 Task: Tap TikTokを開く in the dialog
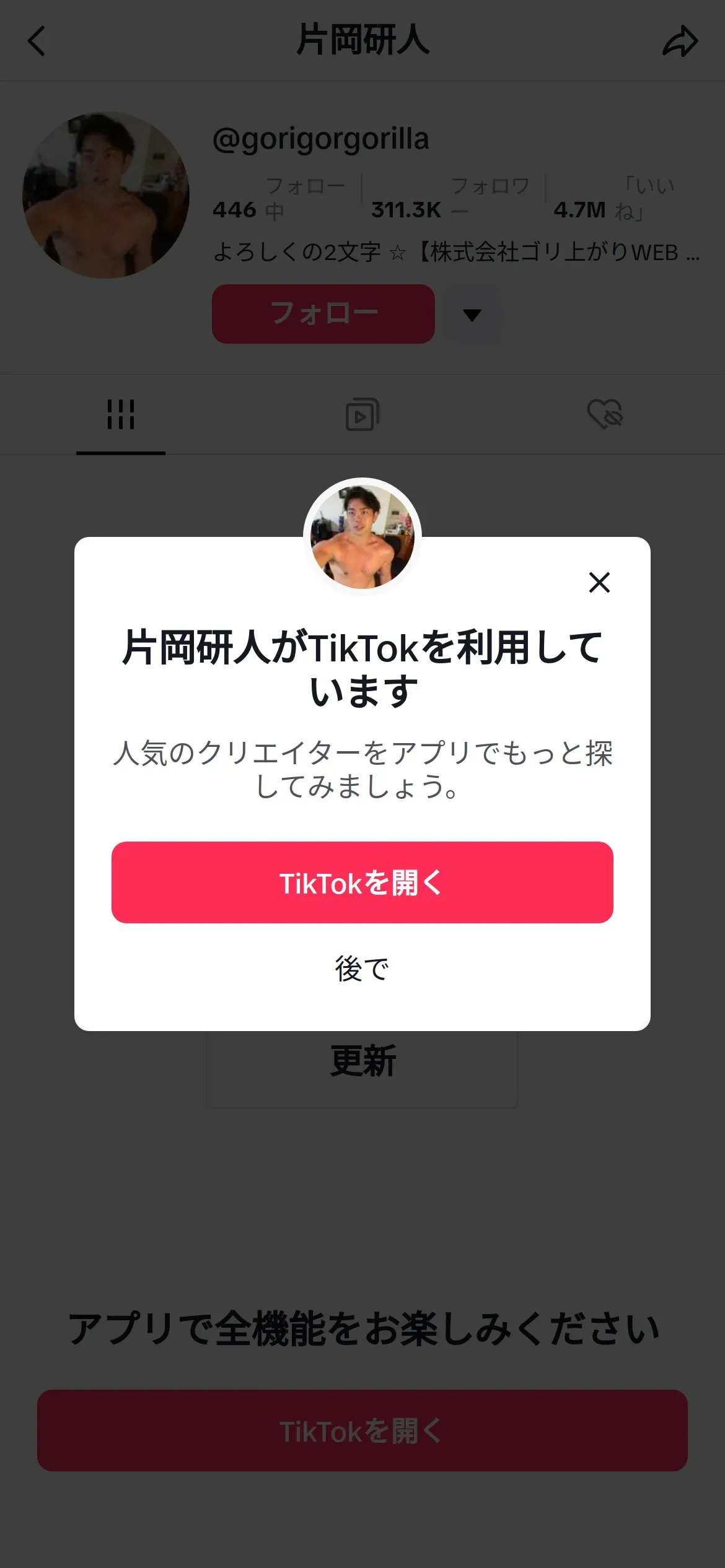coord(362,882)
